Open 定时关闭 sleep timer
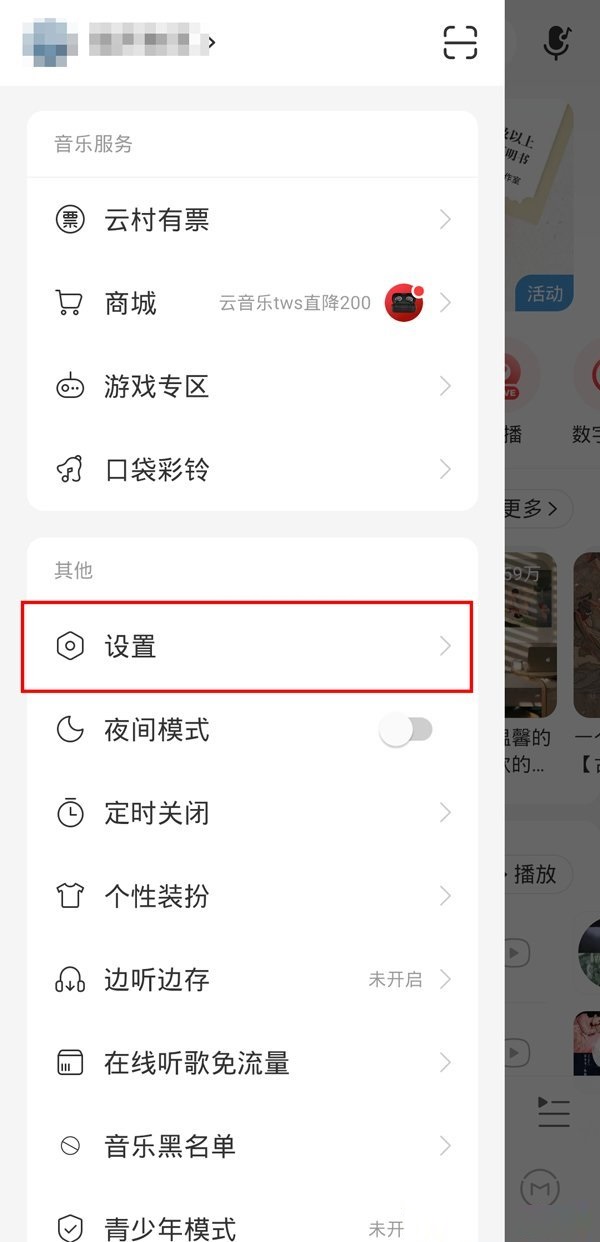Screen dimensions: 600x1242 [x=252, y=813]
